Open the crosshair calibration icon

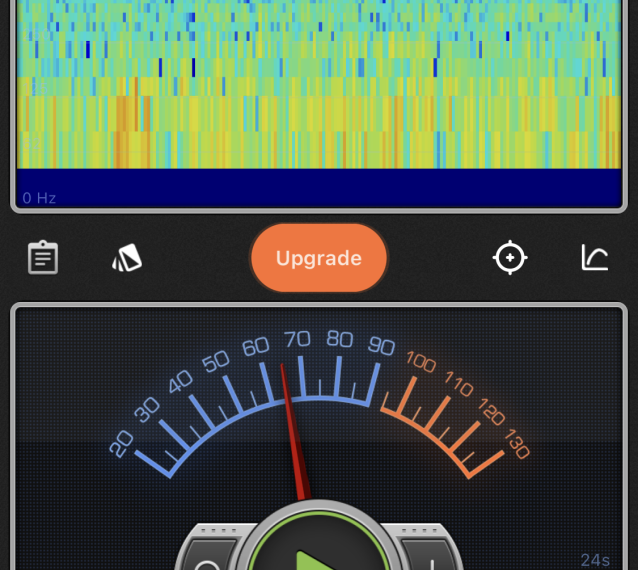coord(510,258)
